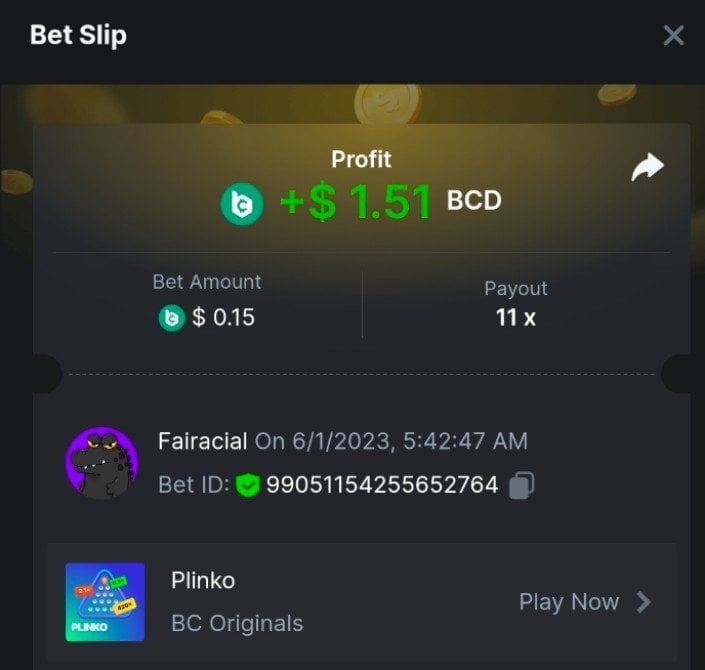Close the Bet Slip dialog
The height and width of the screenshot is (670, 705).
674,36
